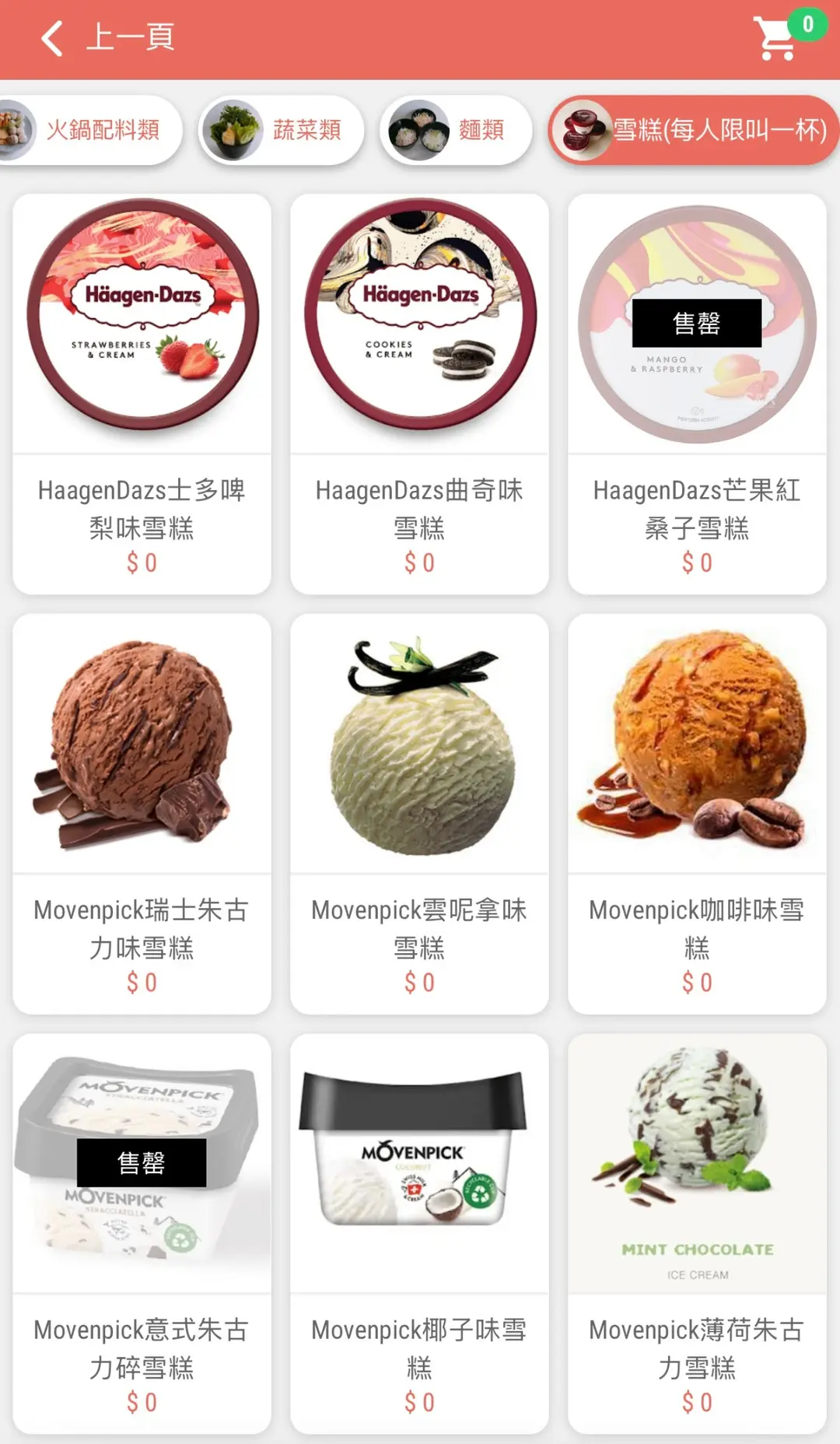
Task: Open the shopping cart
Action: point(778,37)
